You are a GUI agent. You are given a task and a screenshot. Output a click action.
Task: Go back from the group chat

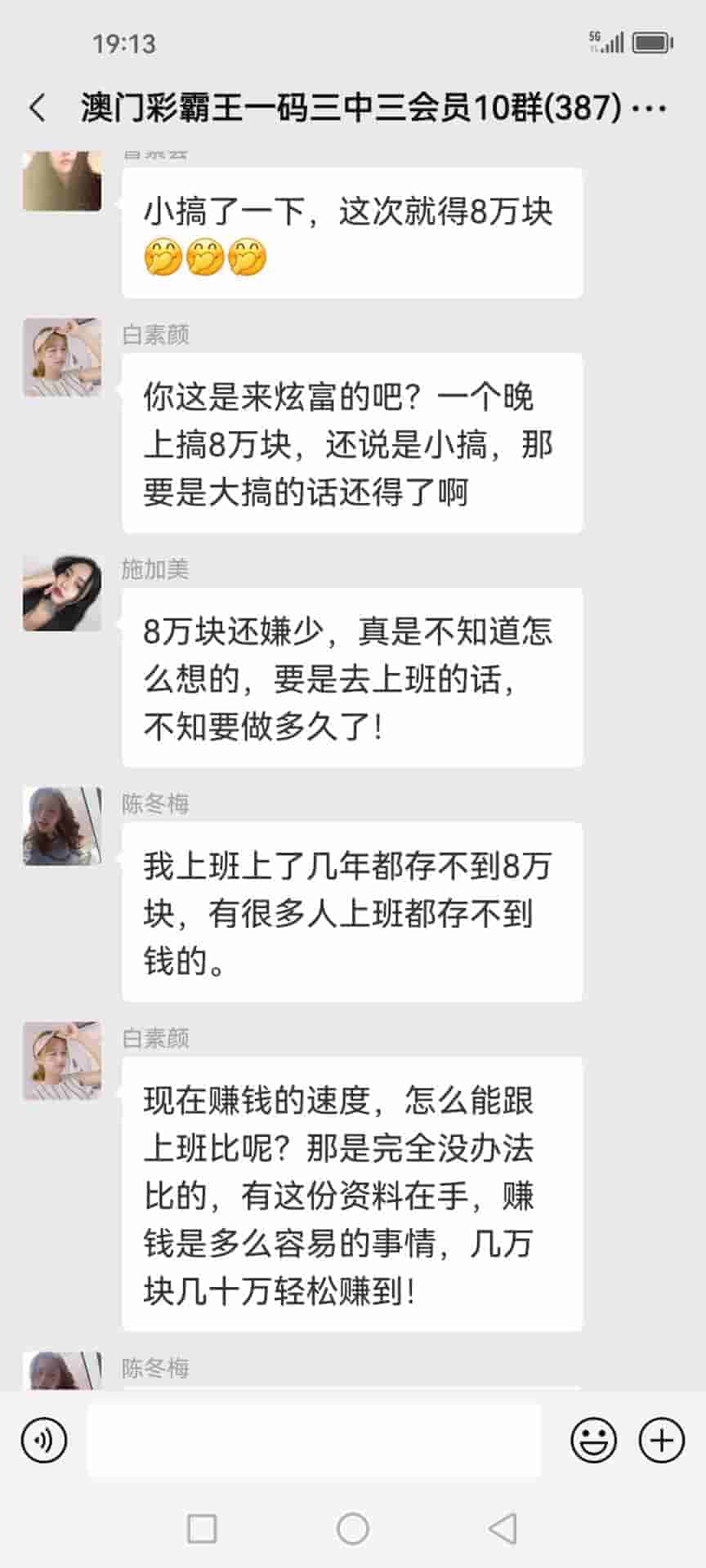click(38, 108)
